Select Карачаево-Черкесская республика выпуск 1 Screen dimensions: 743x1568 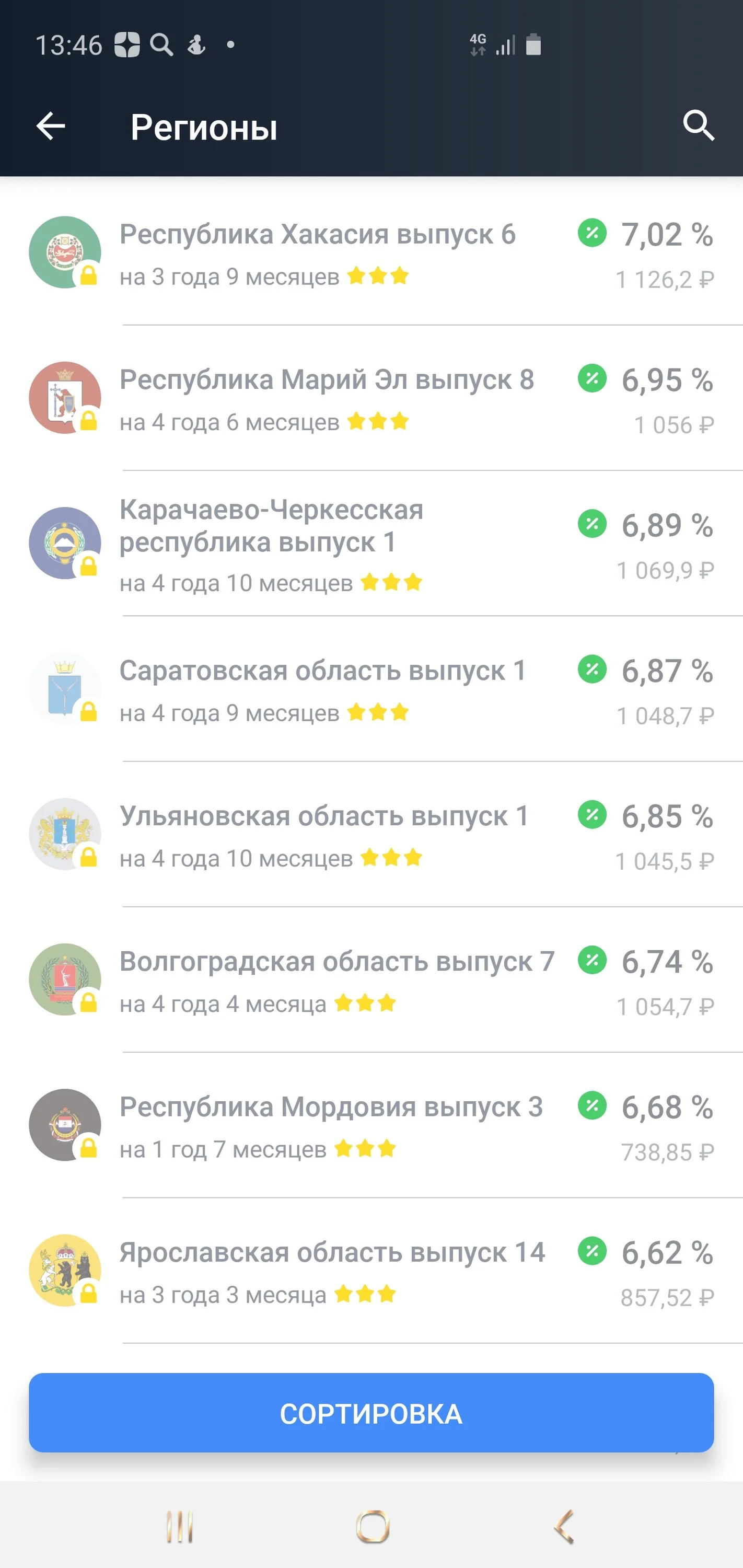(x=371, y=544)
